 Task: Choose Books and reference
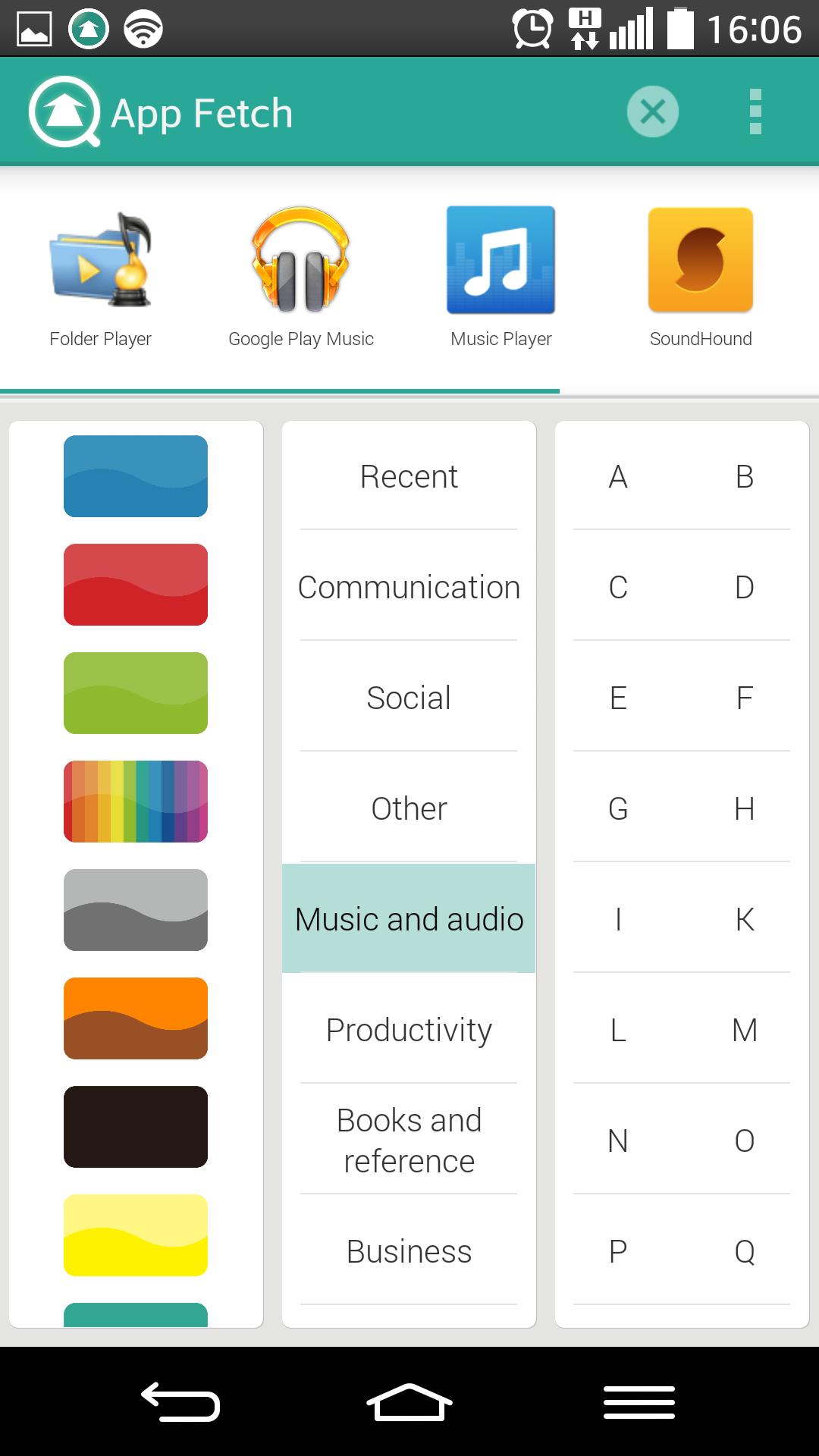click(408, 1141)
